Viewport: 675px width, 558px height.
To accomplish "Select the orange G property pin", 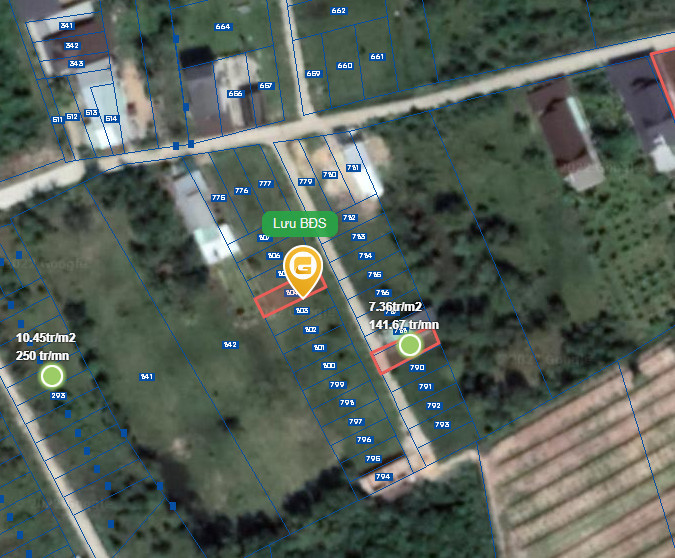I will (304, 270).
